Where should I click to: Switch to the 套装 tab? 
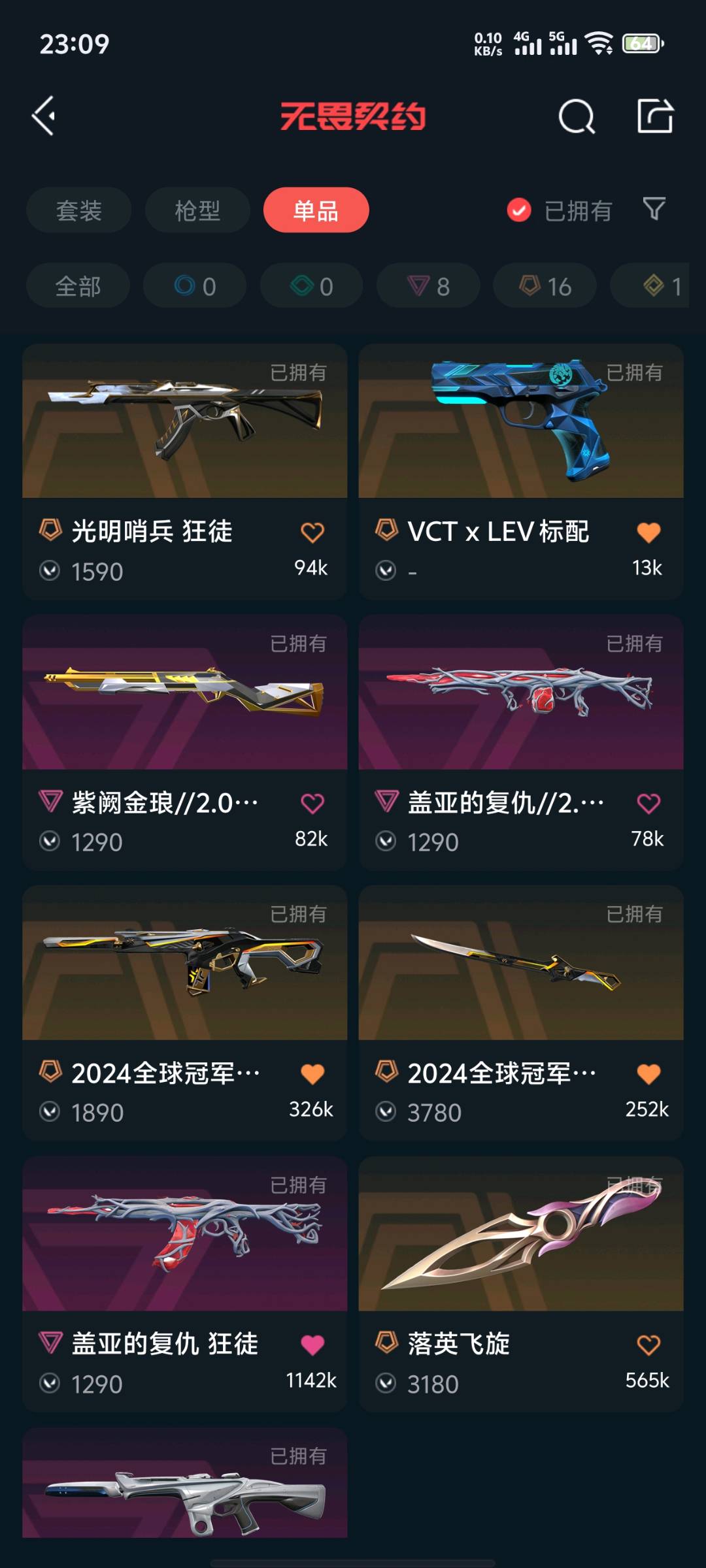click(x=78, y=210)
